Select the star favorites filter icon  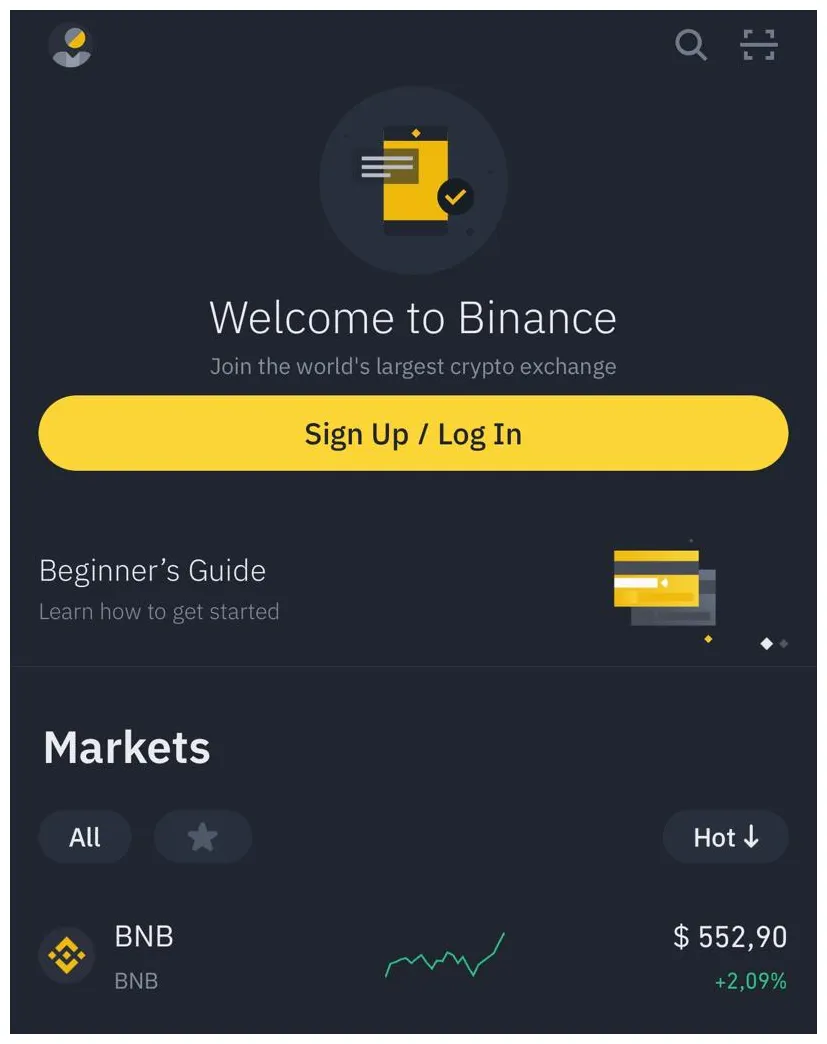click(203, 837)
